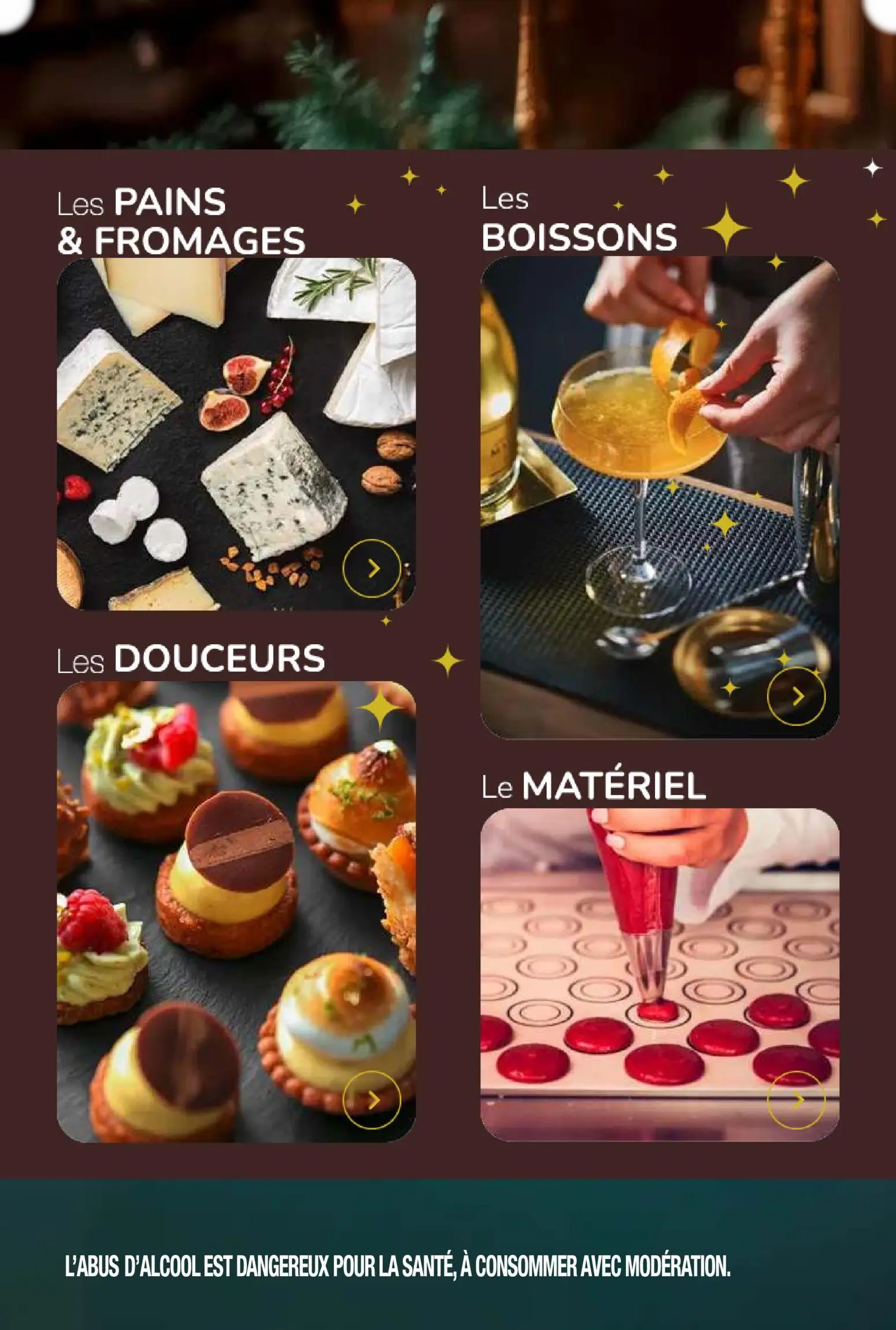Open the Douceurs category tile
This screenshot has width=896, height=1330.
click(236, 912)
